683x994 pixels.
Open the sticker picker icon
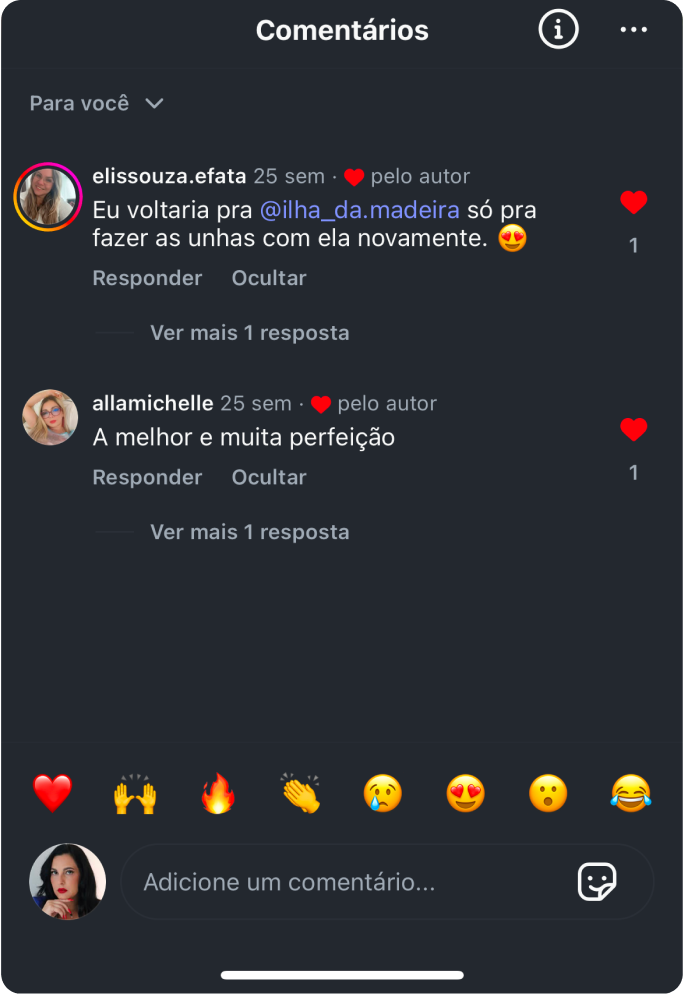coord(597,882)
